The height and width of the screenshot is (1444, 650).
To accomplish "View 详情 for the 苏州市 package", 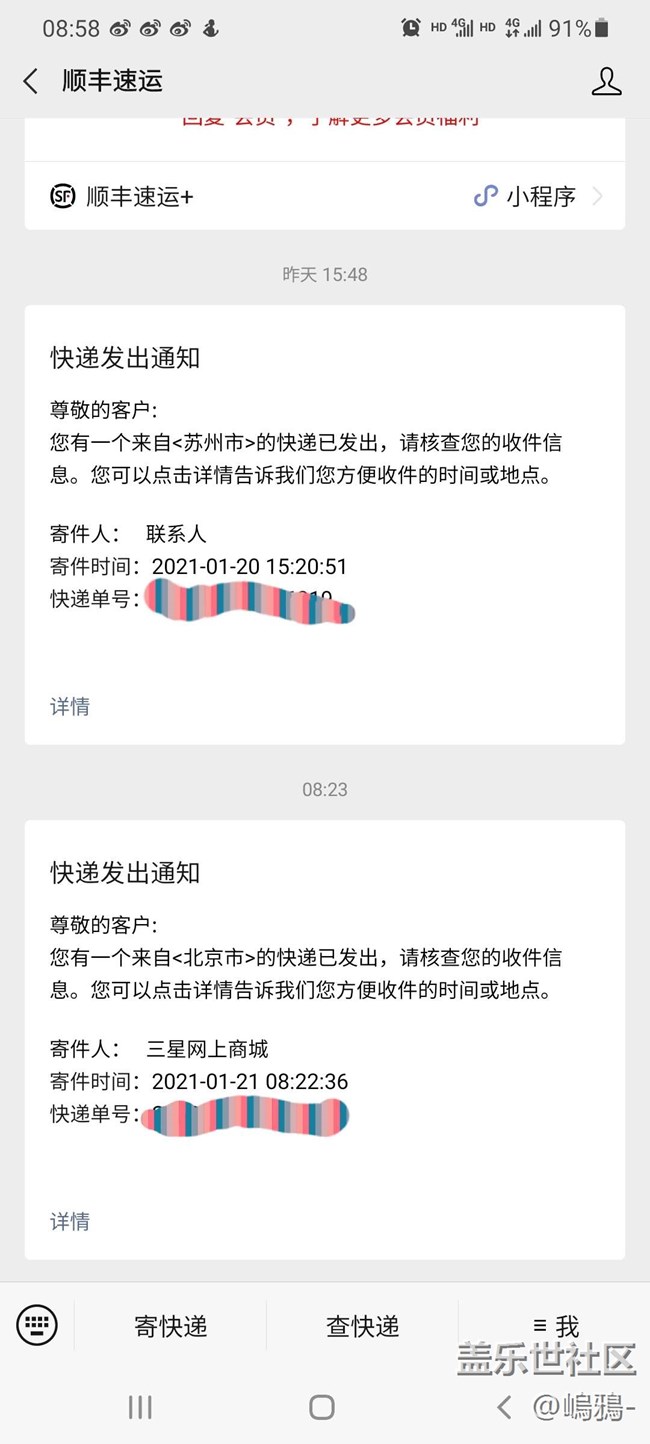I will point(70,707).
